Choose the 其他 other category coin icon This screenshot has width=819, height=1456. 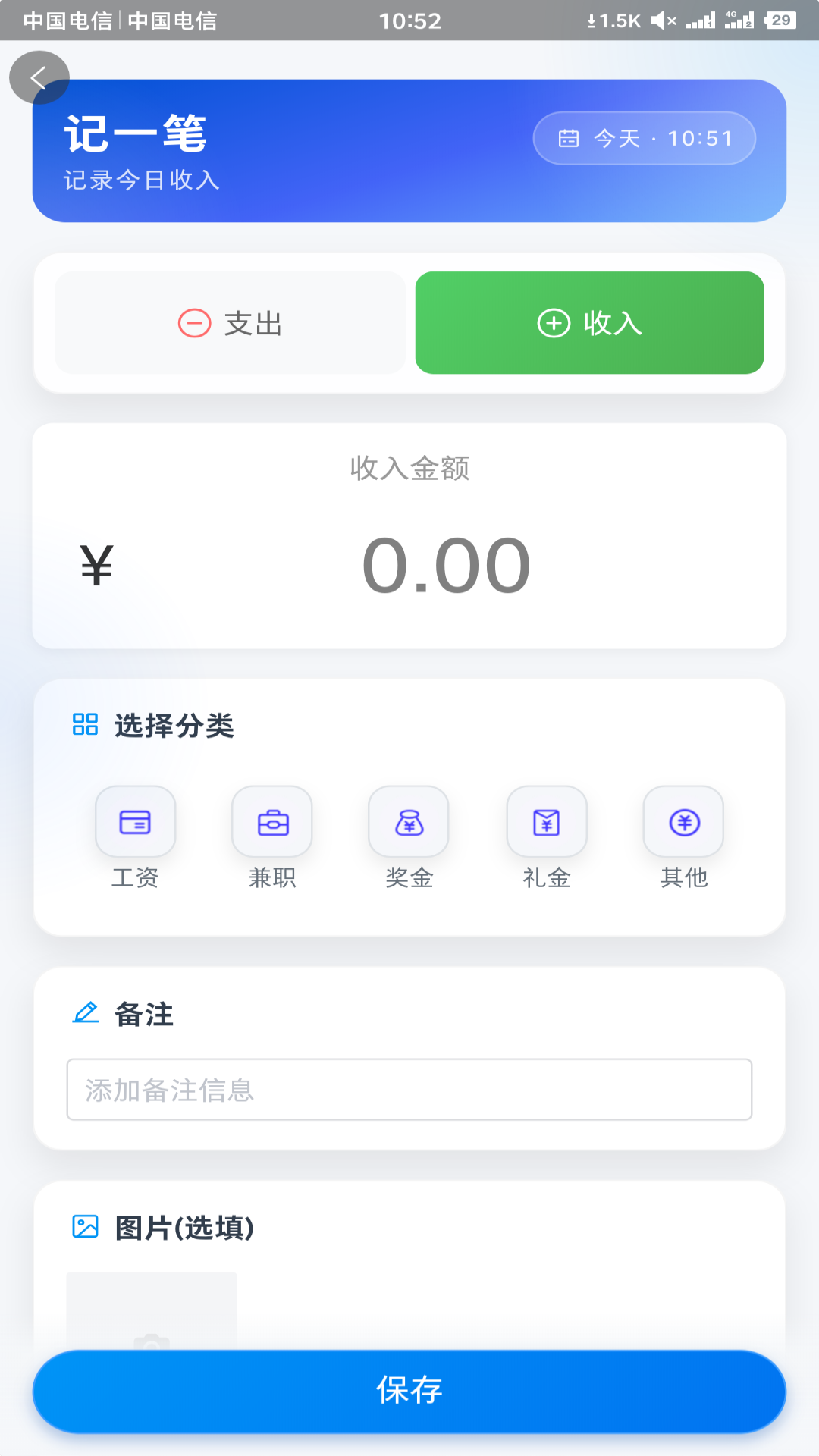pyautogui.click(x=682, y=821)
